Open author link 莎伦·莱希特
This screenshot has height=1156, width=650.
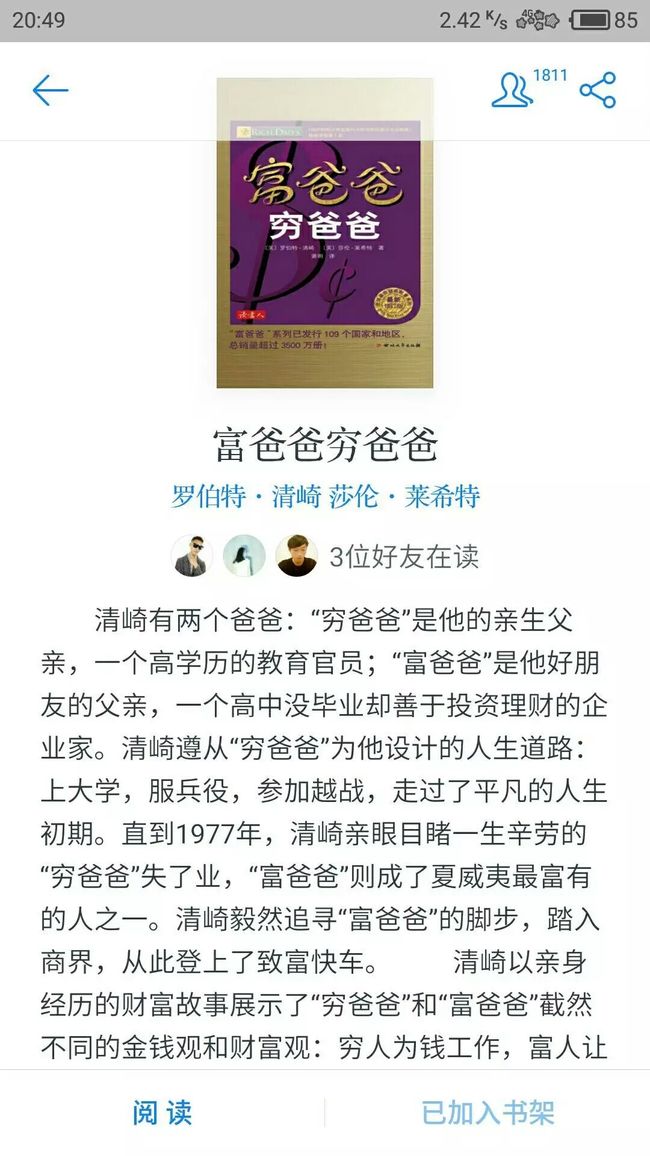[405, 496]
